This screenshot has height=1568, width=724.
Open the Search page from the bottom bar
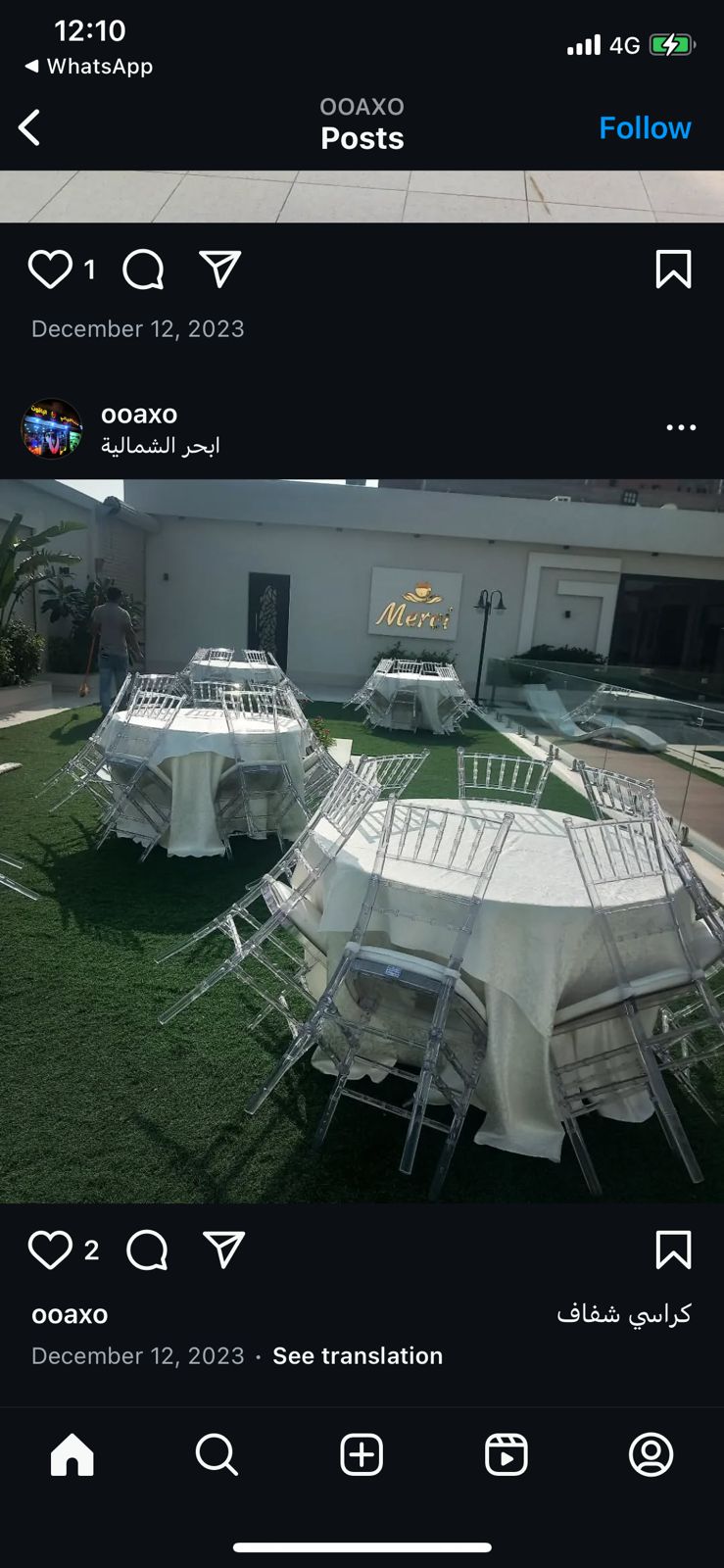217,1454
